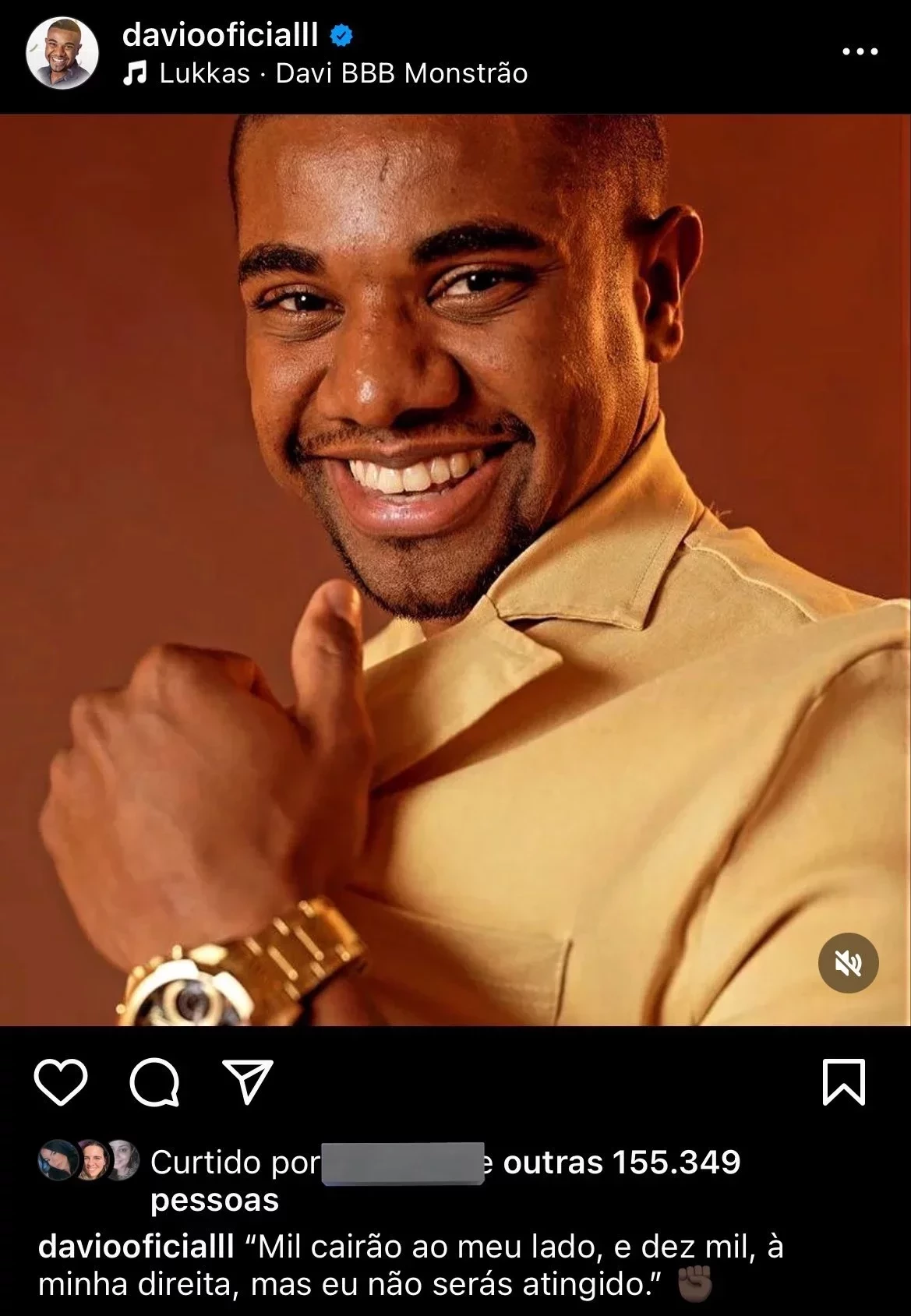Open the comments bubble
This screenshot has height=1316, width=911.
tap(154, 1081)
